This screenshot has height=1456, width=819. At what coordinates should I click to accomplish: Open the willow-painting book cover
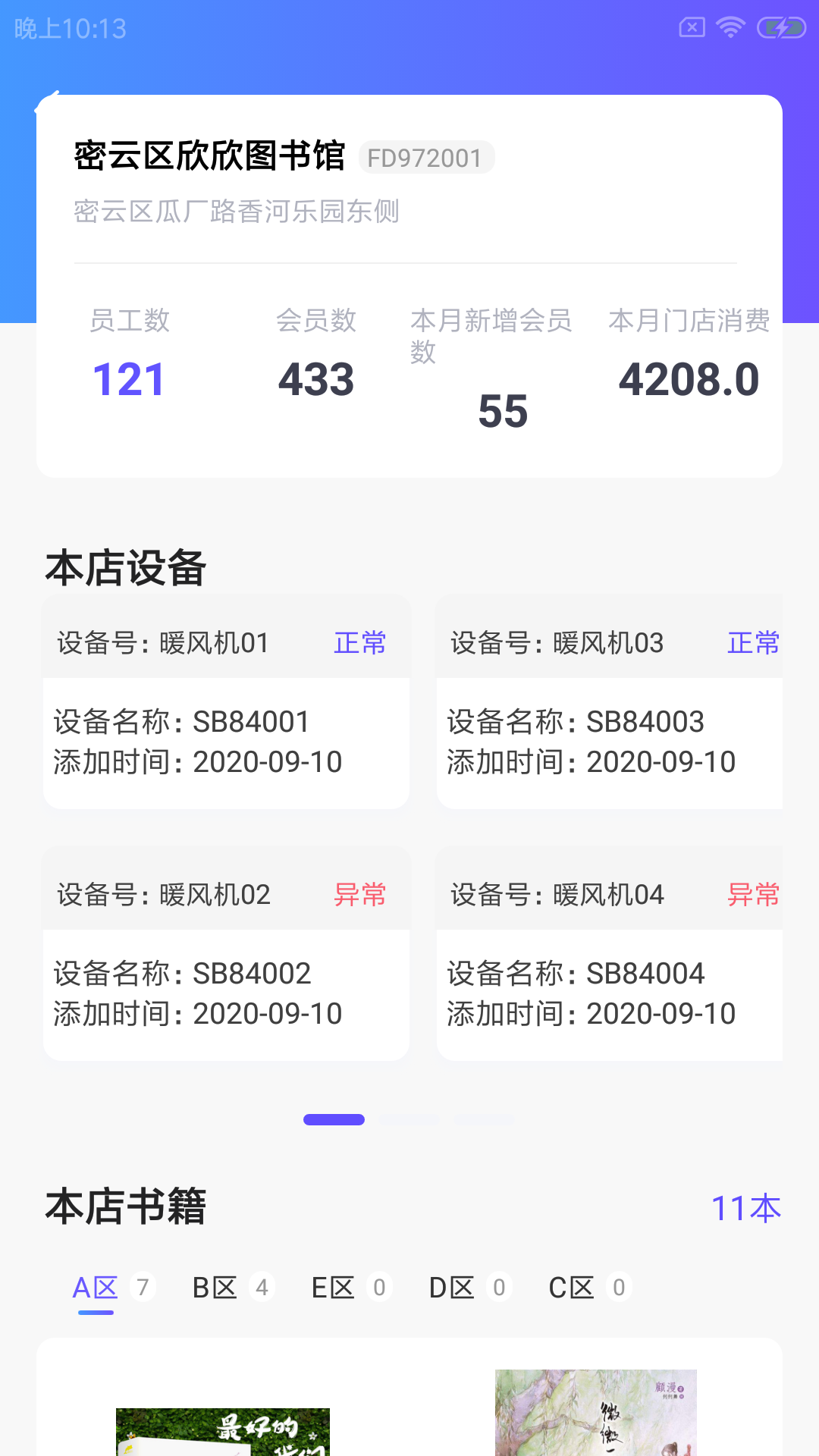pyautogui.click(x=596, y=1413)
